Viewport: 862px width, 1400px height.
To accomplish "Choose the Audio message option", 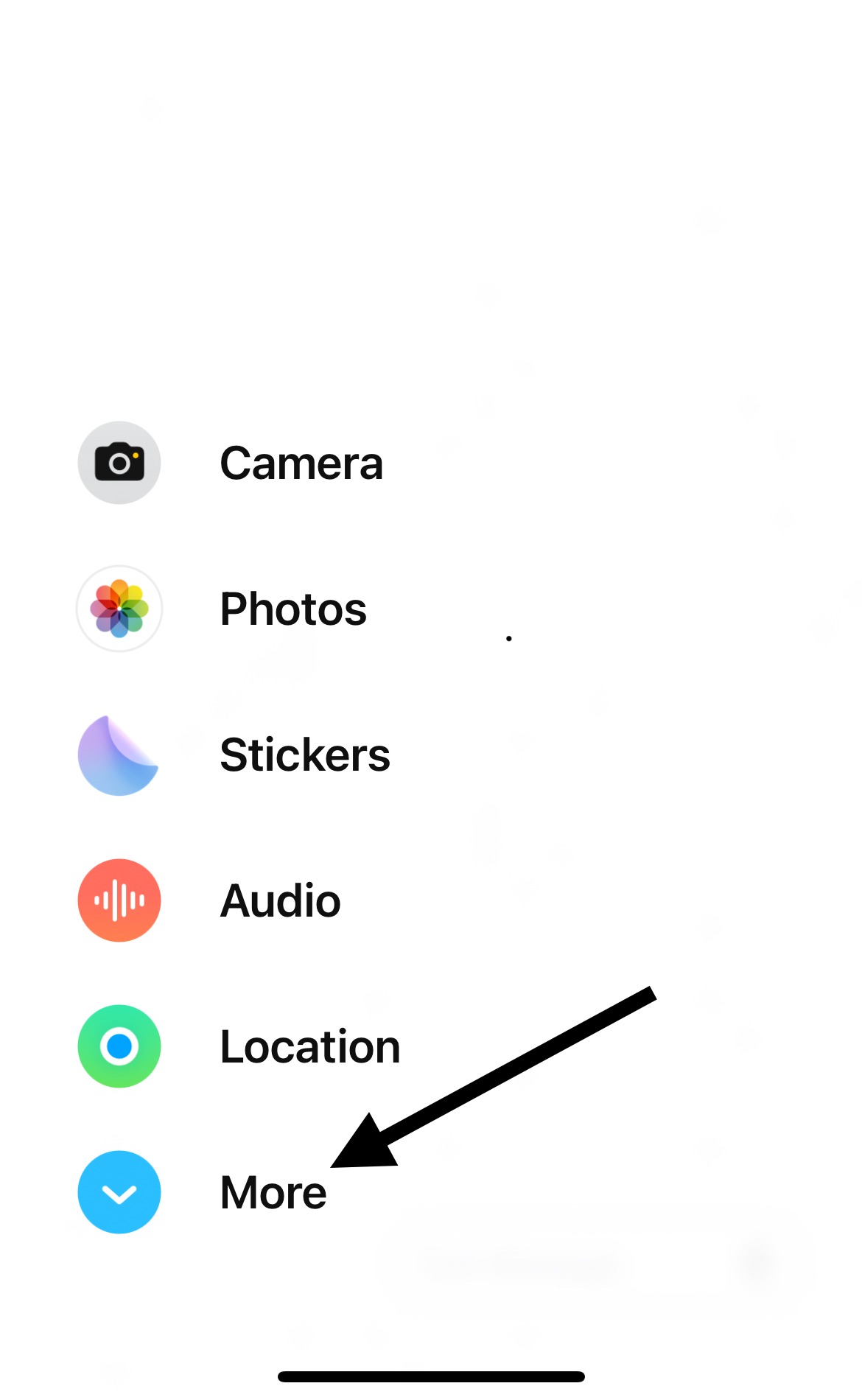I will (x=119, y=900).
